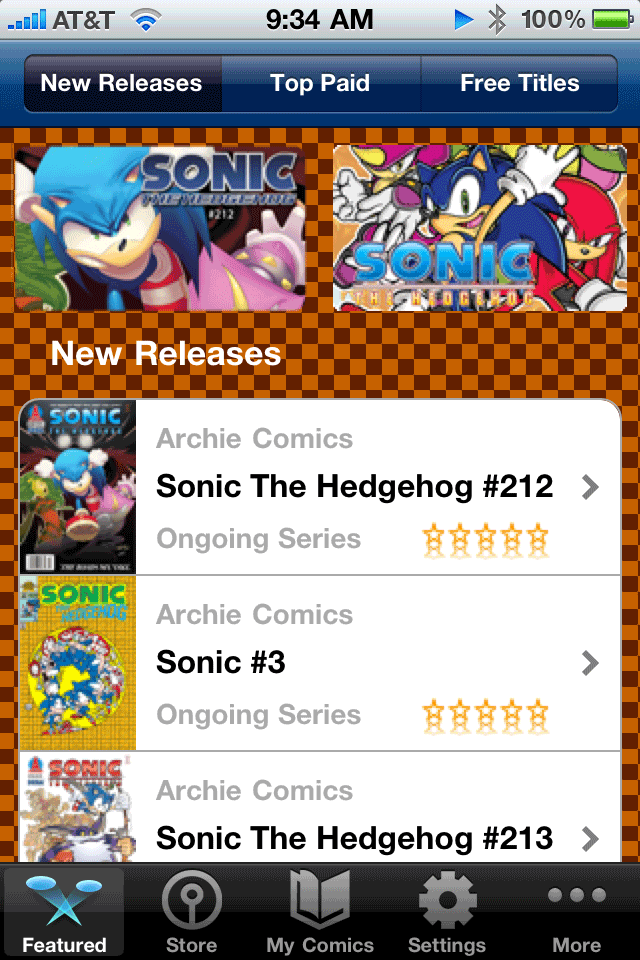Image resolution: width=640 pixels, height=960 pixels.
Task: Select the New Releases segment
Action: 122,84
